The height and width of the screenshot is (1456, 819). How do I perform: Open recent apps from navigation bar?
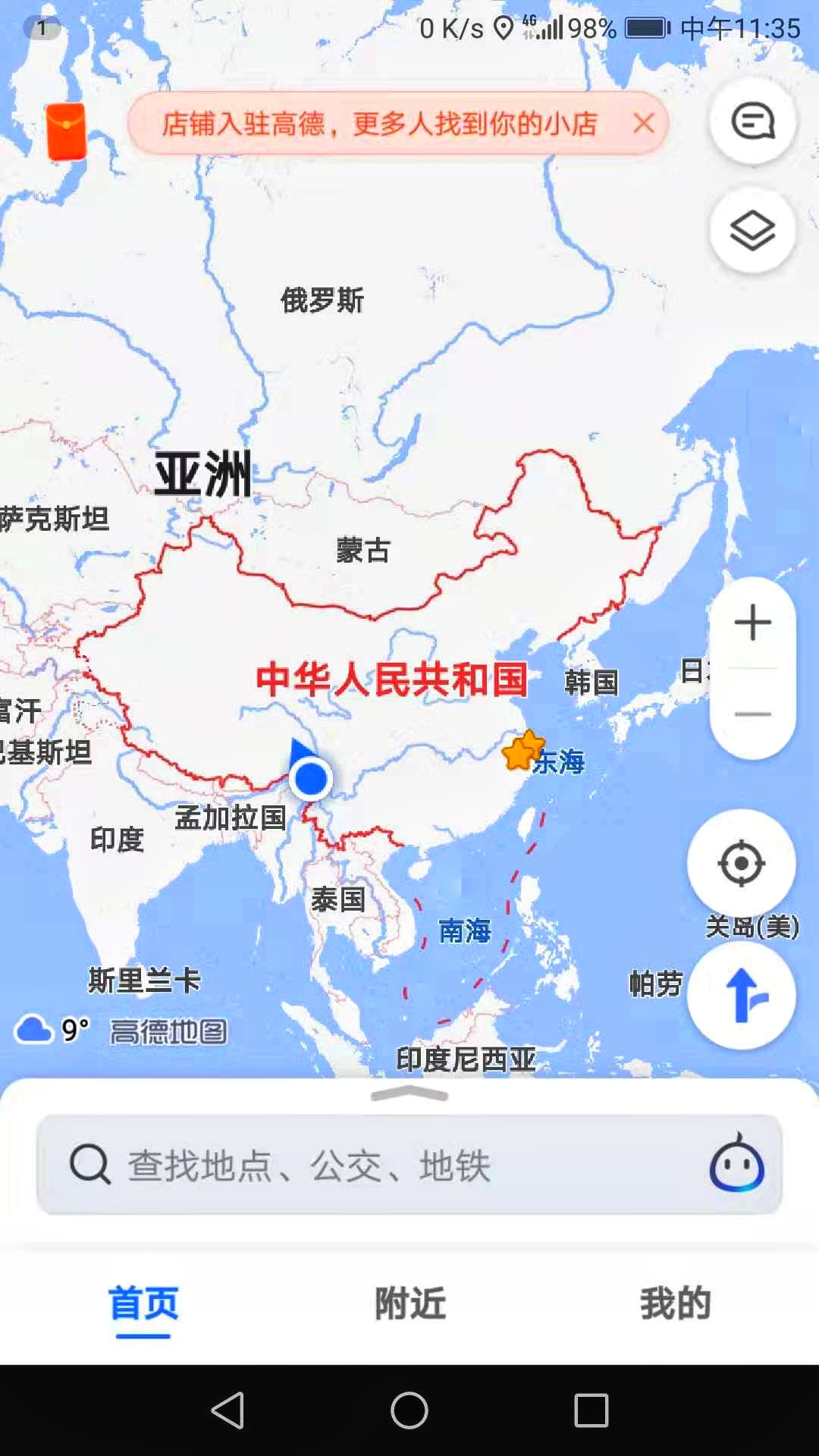pos(591,1410)
